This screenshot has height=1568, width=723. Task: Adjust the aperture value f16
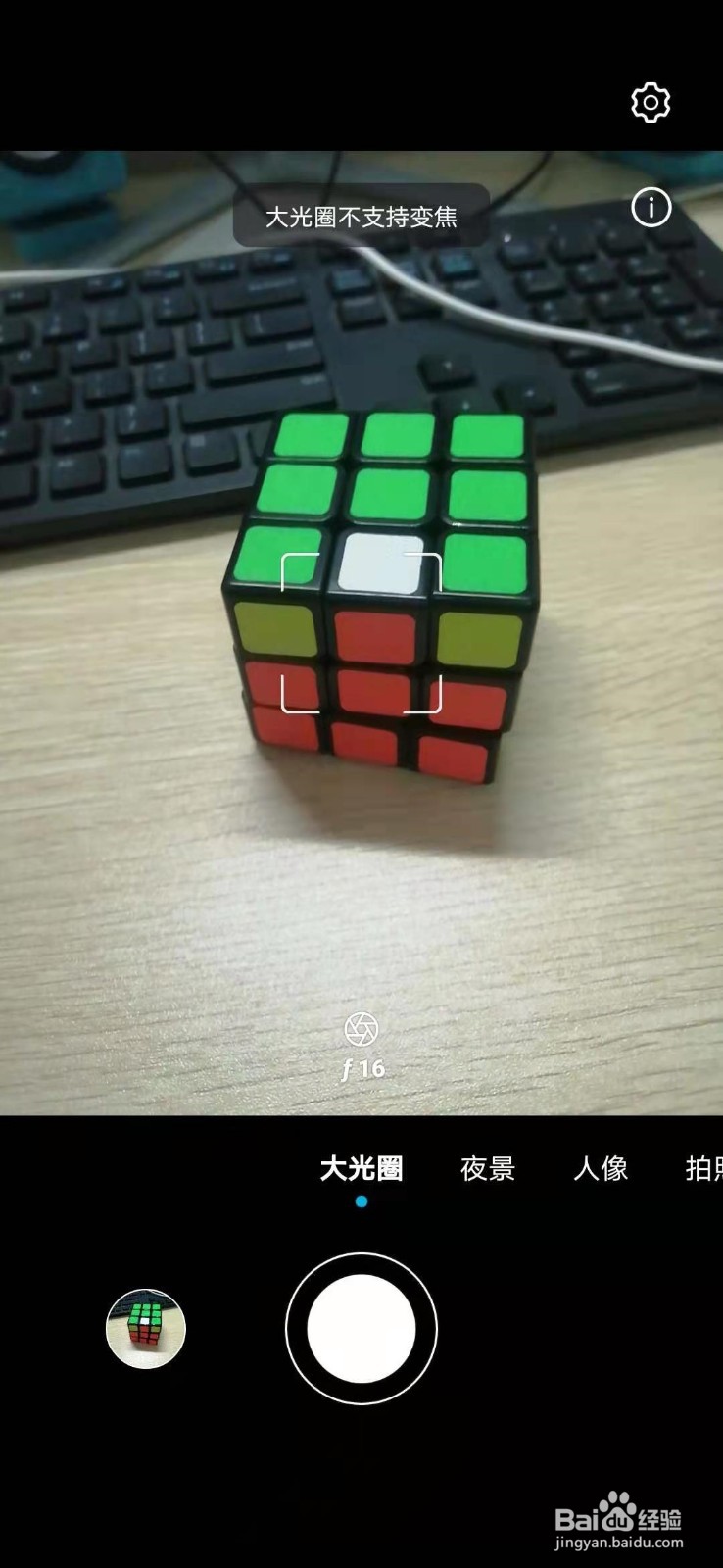click(x=362, y=1068)
